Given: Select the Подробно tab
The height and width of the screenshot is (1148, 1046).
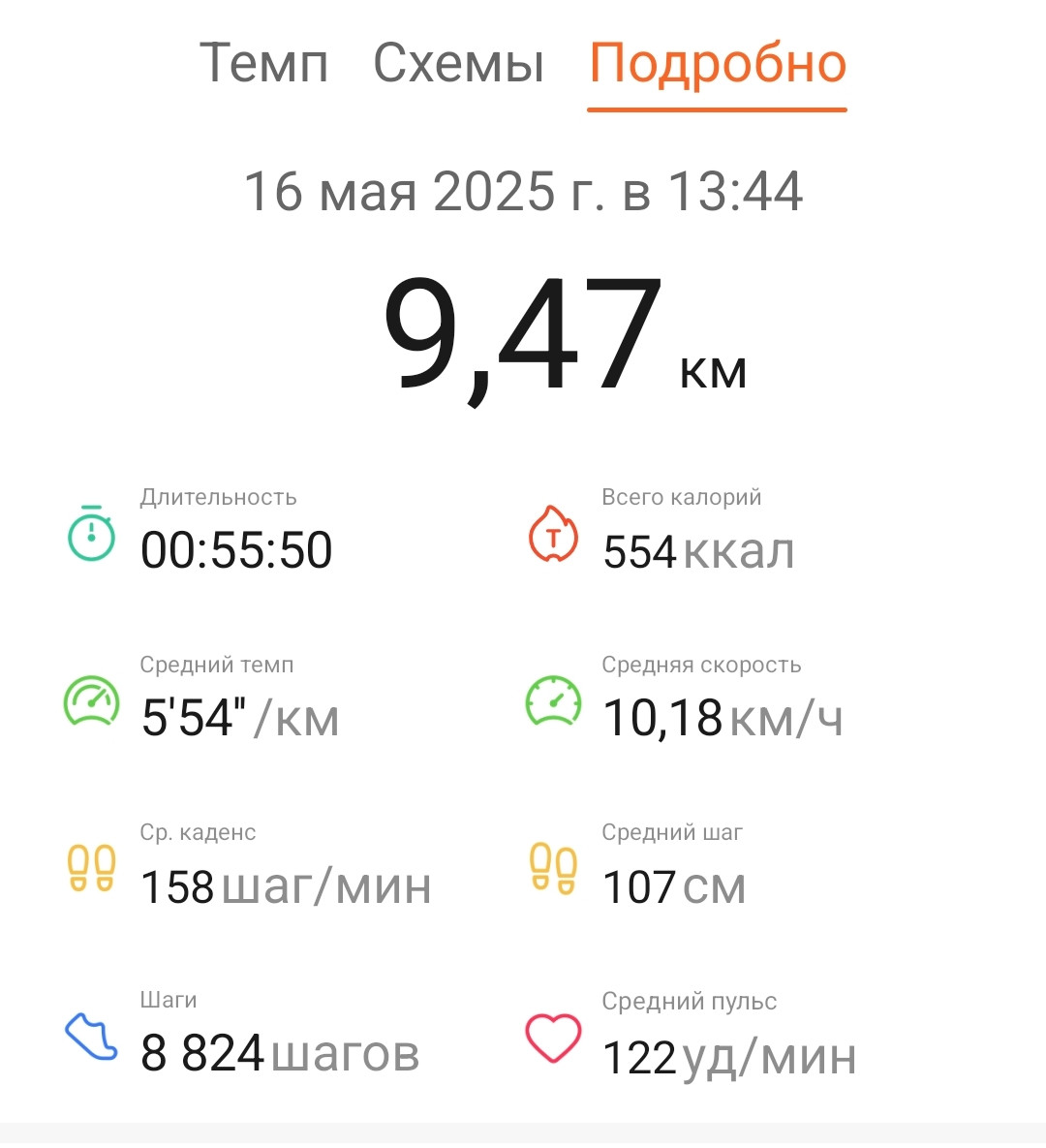Looking at the screenshot, I should pos(718,66).
